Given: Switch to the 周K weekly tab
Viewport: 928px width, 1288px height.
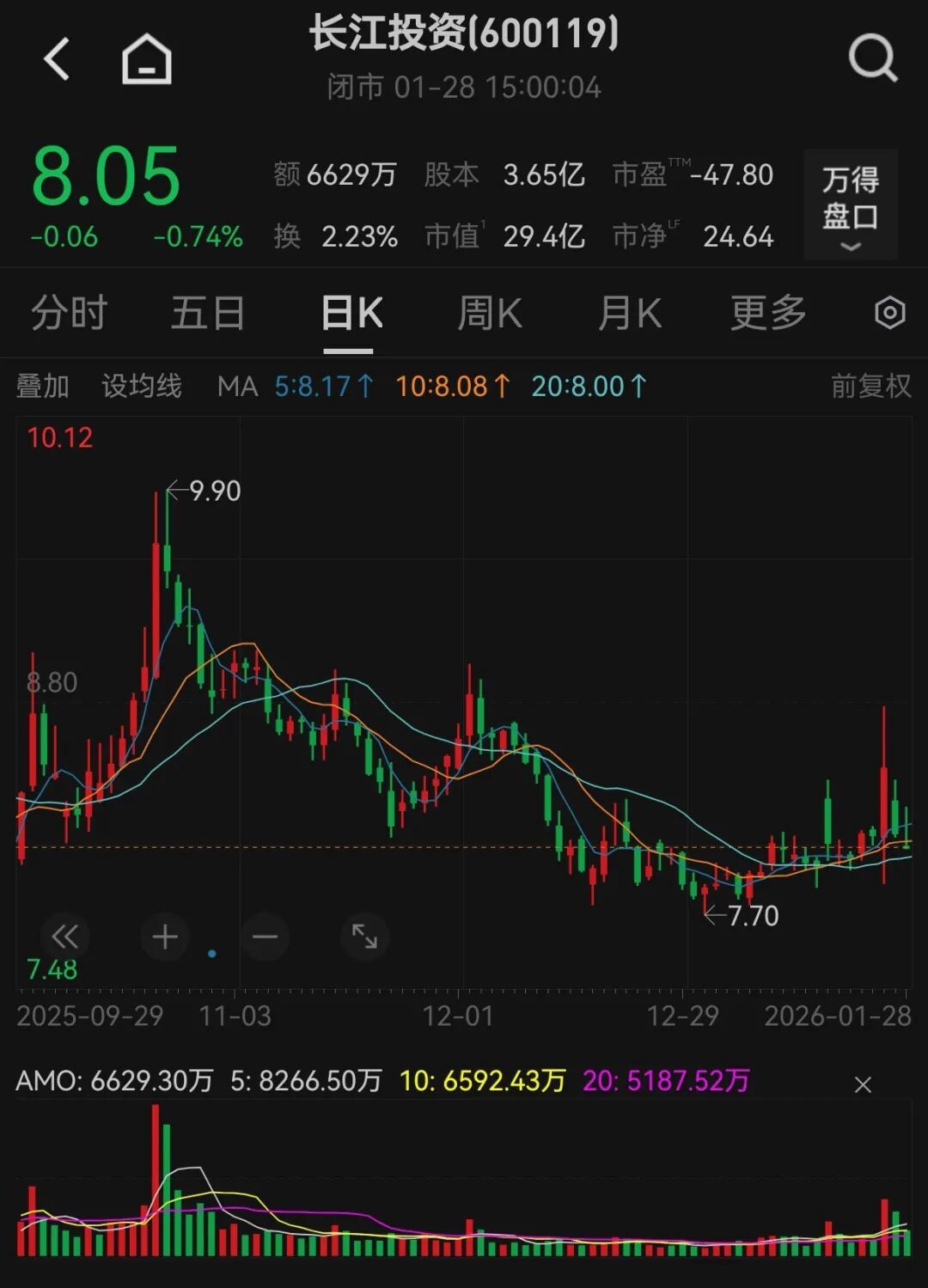Looking at the screenshot, I should pos(488,313).
